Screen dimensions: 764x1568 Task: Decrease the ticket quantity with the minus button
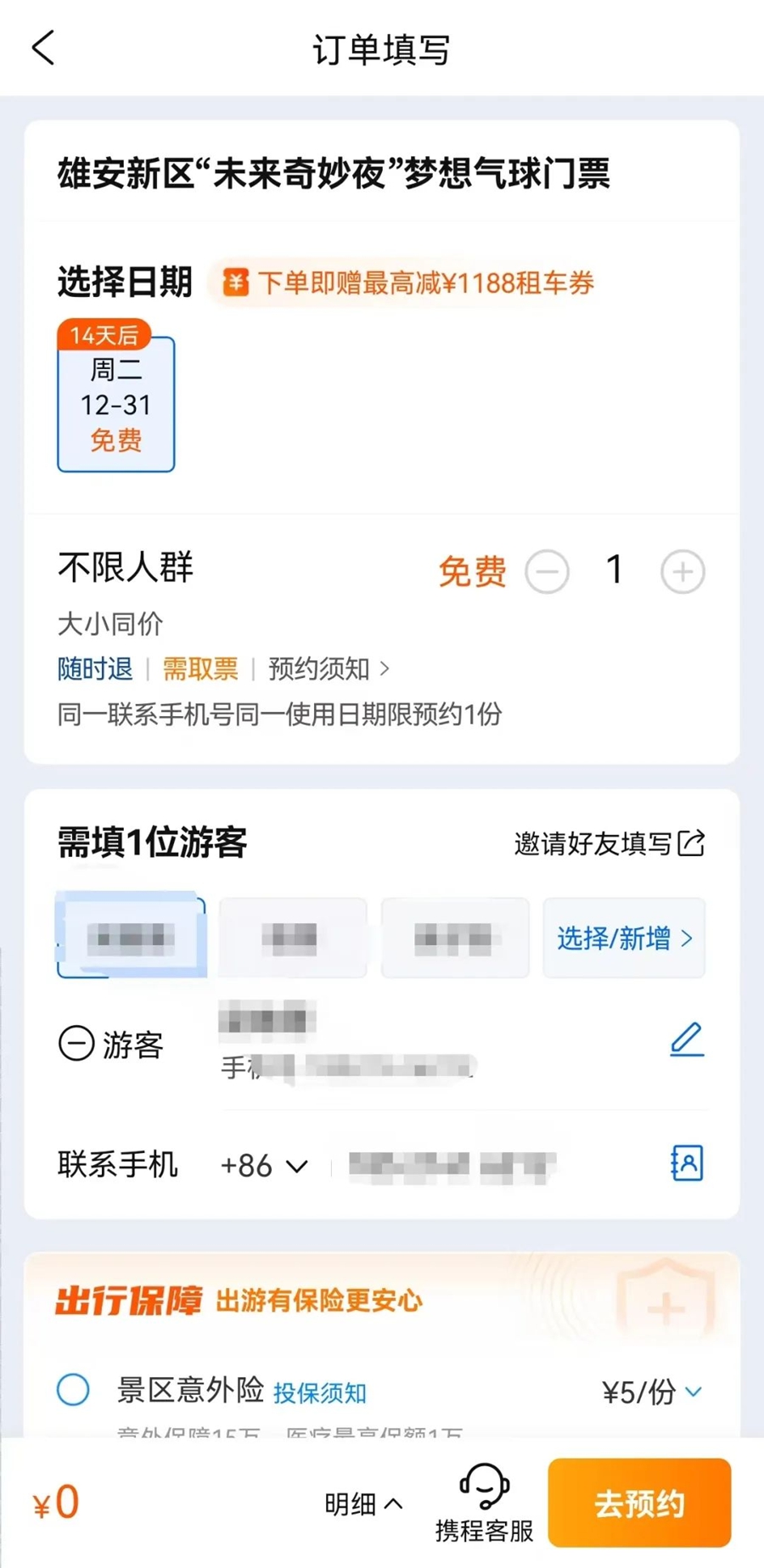point(547,572)
